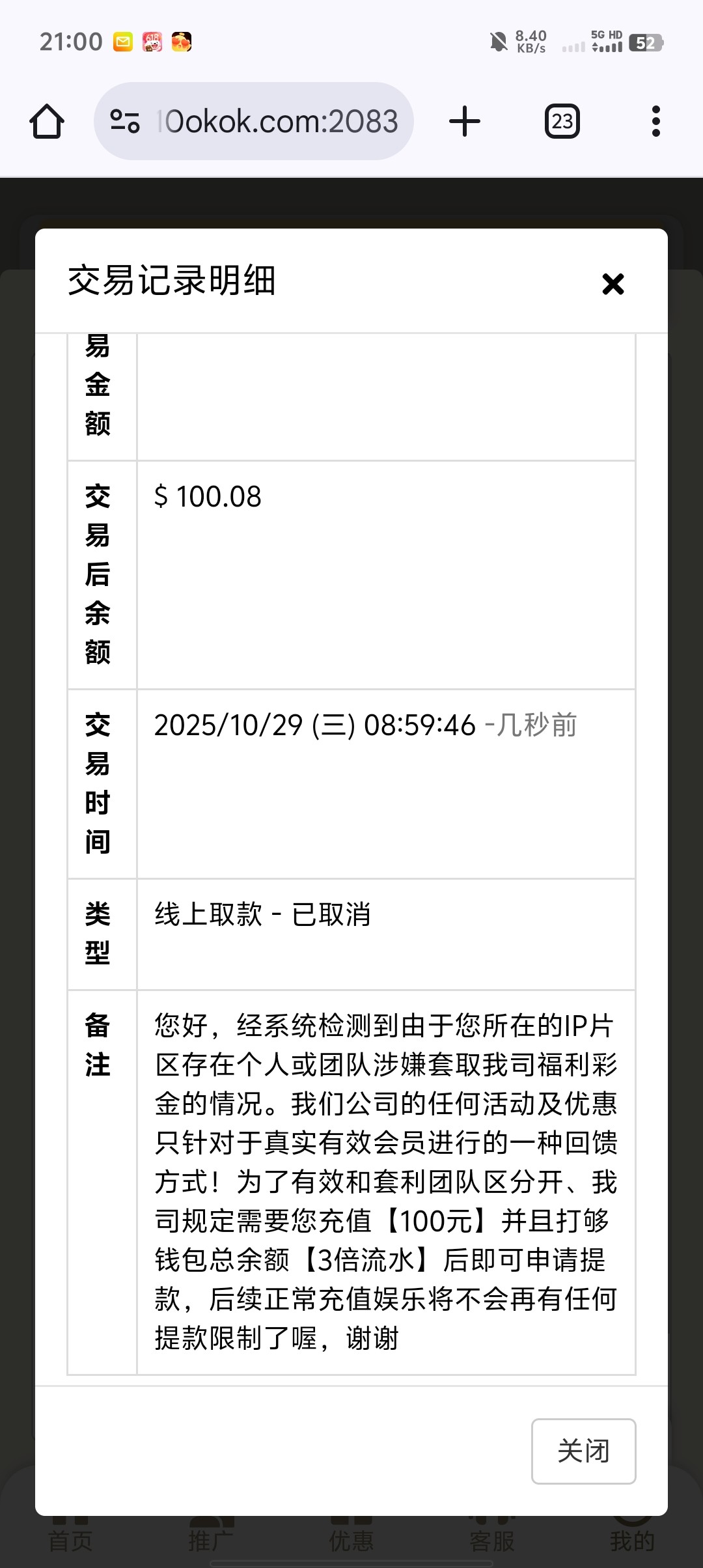The width and height of the screenshot is (703, 1568).
Task: Select the balance amount $100.08
Action: tap(207, 497)
